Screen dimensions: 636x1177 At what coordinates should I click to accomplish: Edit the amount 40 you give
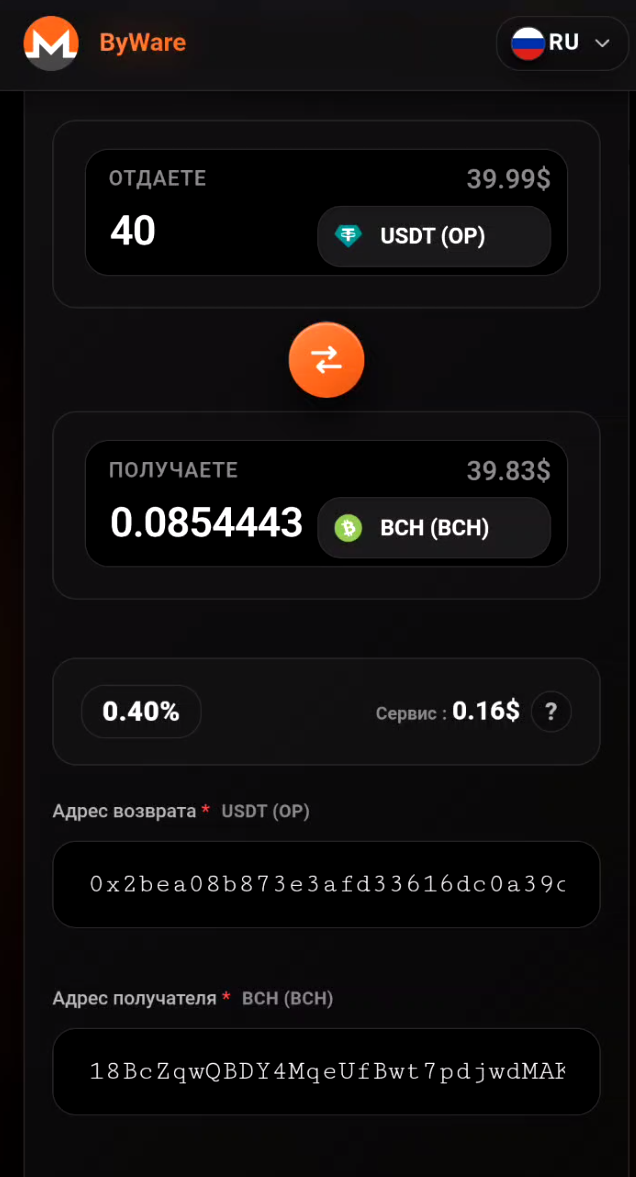pyautogui.click(x=200, y=232)
